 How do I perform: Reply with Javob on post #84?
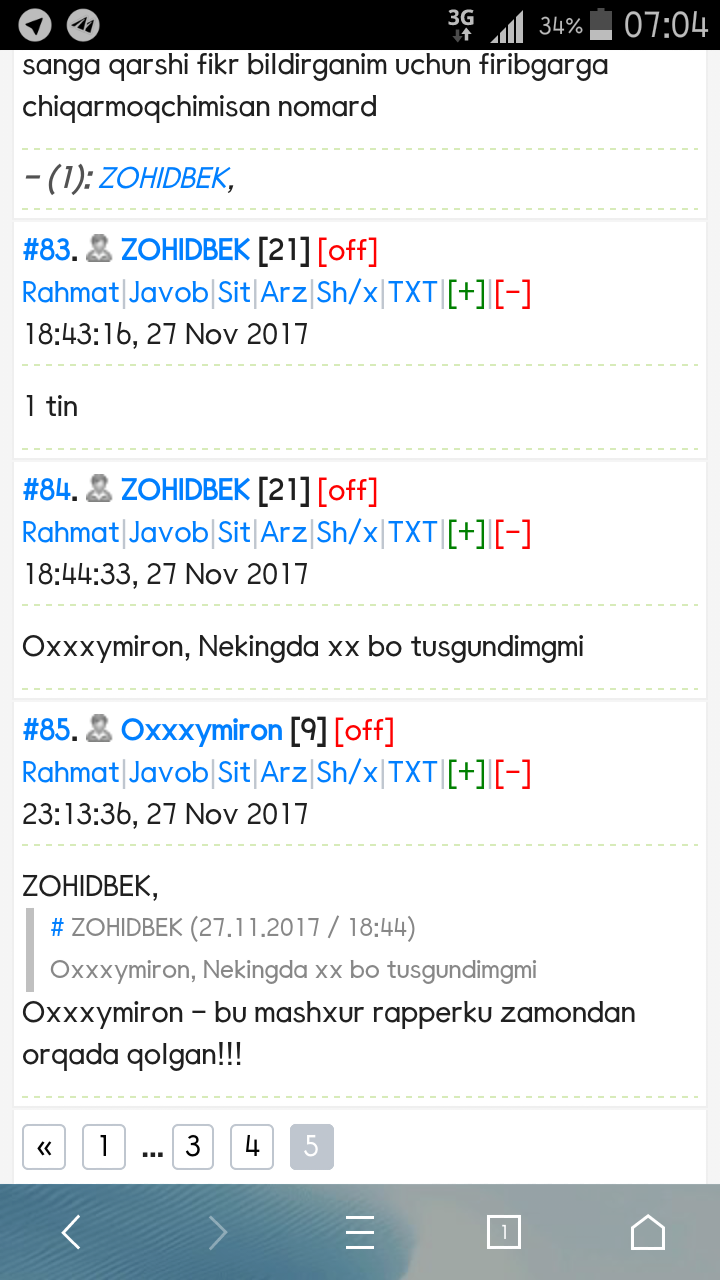(168, 532)
